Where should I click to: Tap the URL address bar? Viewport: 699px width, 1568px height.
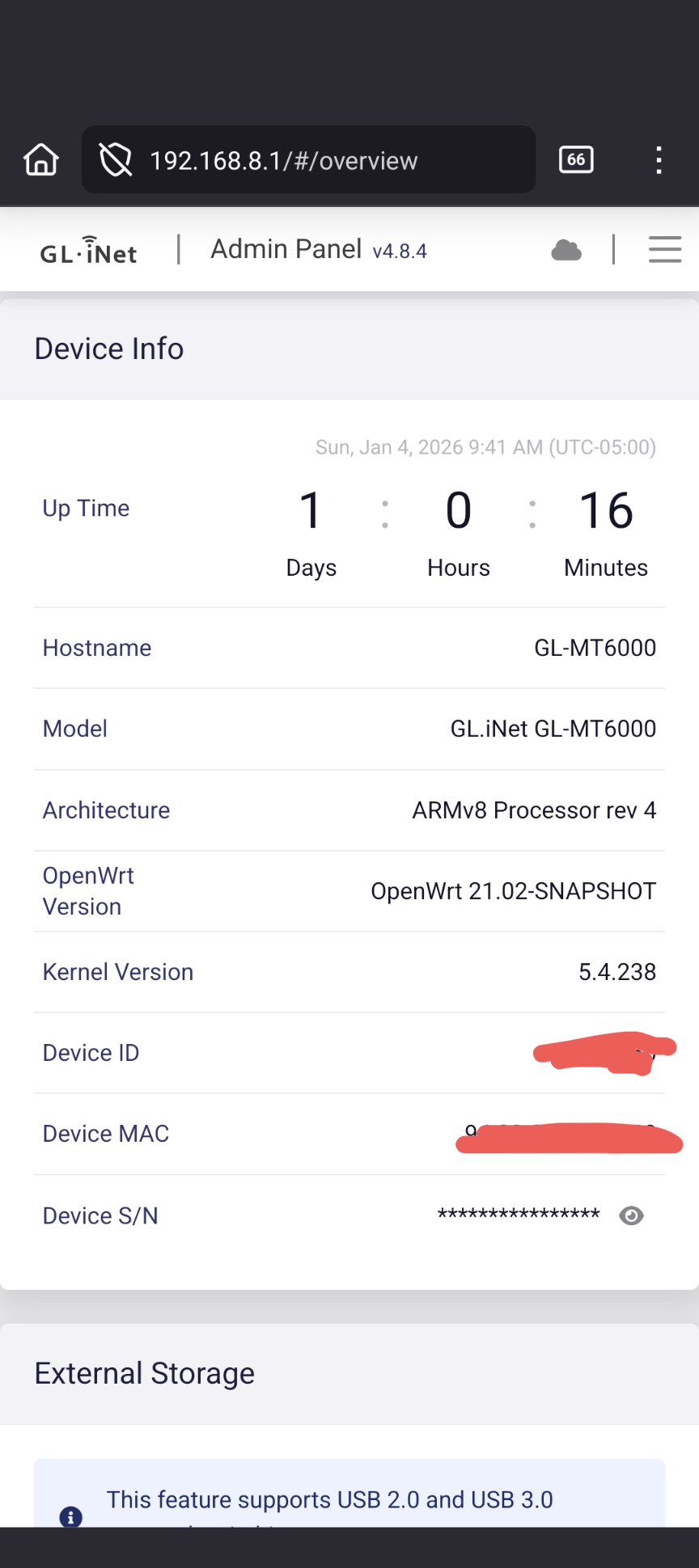307,160
